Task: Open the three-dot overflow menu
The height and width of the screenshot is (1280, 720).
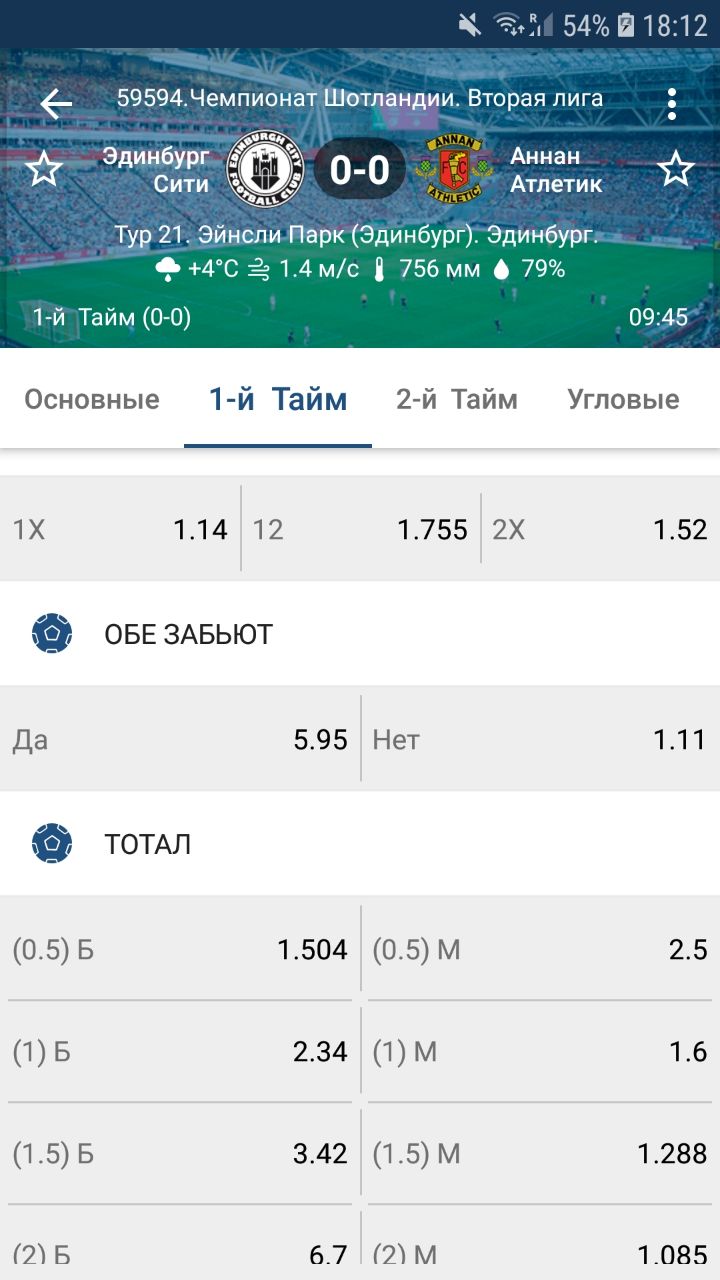Action: [671, 103]
